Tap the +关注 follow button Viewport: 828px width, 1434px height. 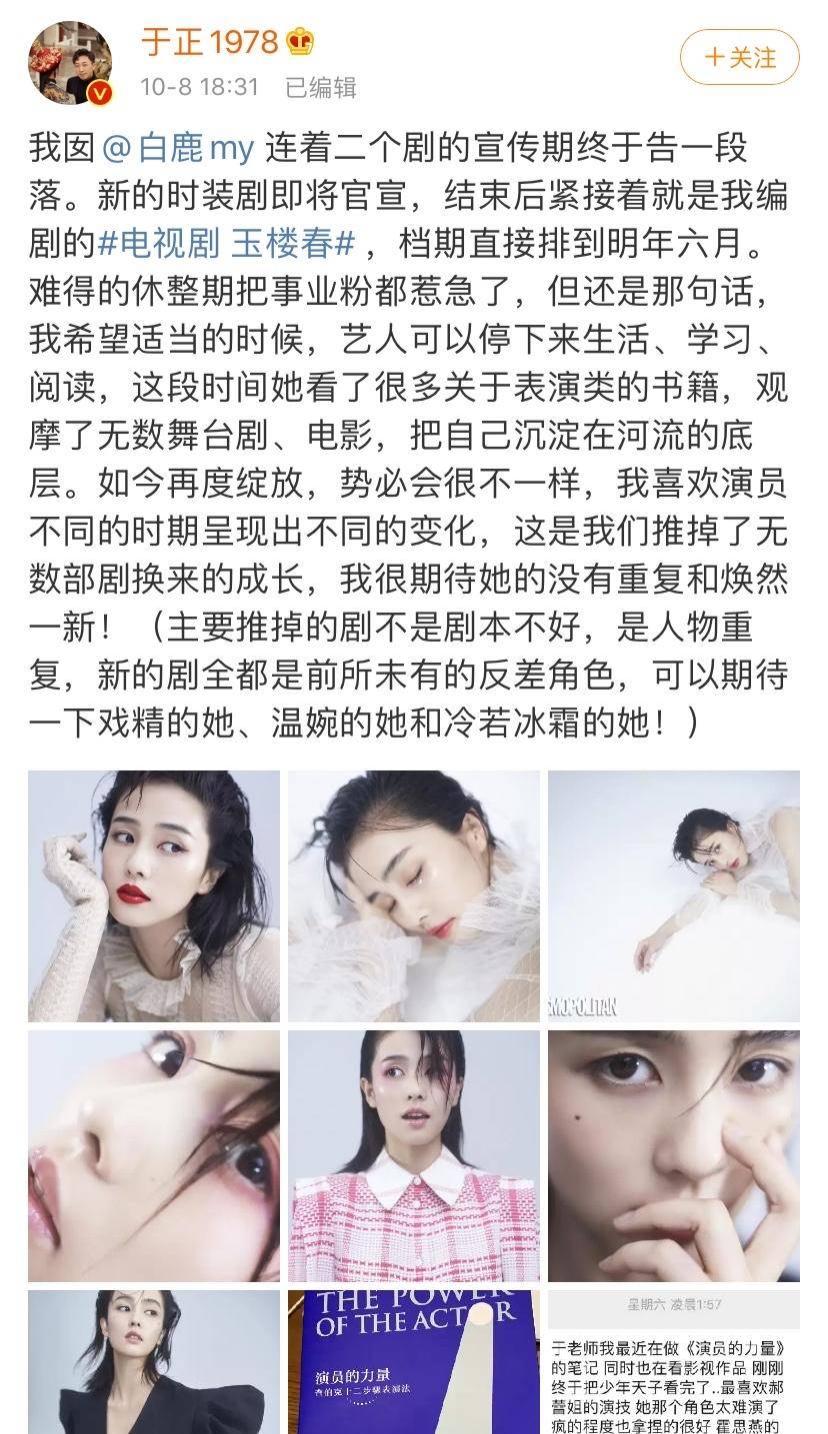tap(739, 57)
